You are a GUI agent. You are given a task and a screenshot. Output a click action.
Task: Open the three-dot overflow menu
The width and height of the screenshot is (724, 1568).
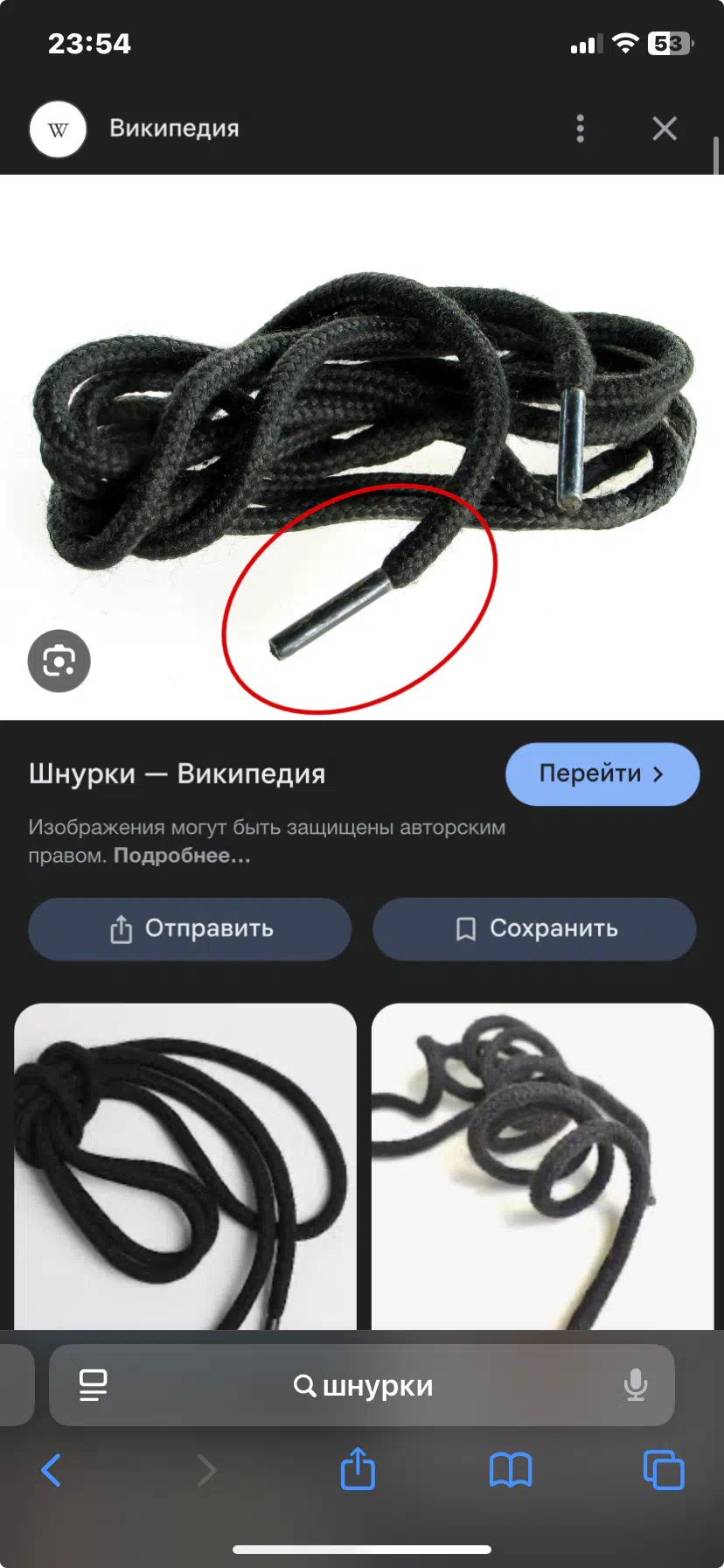(x=580, y=129)
